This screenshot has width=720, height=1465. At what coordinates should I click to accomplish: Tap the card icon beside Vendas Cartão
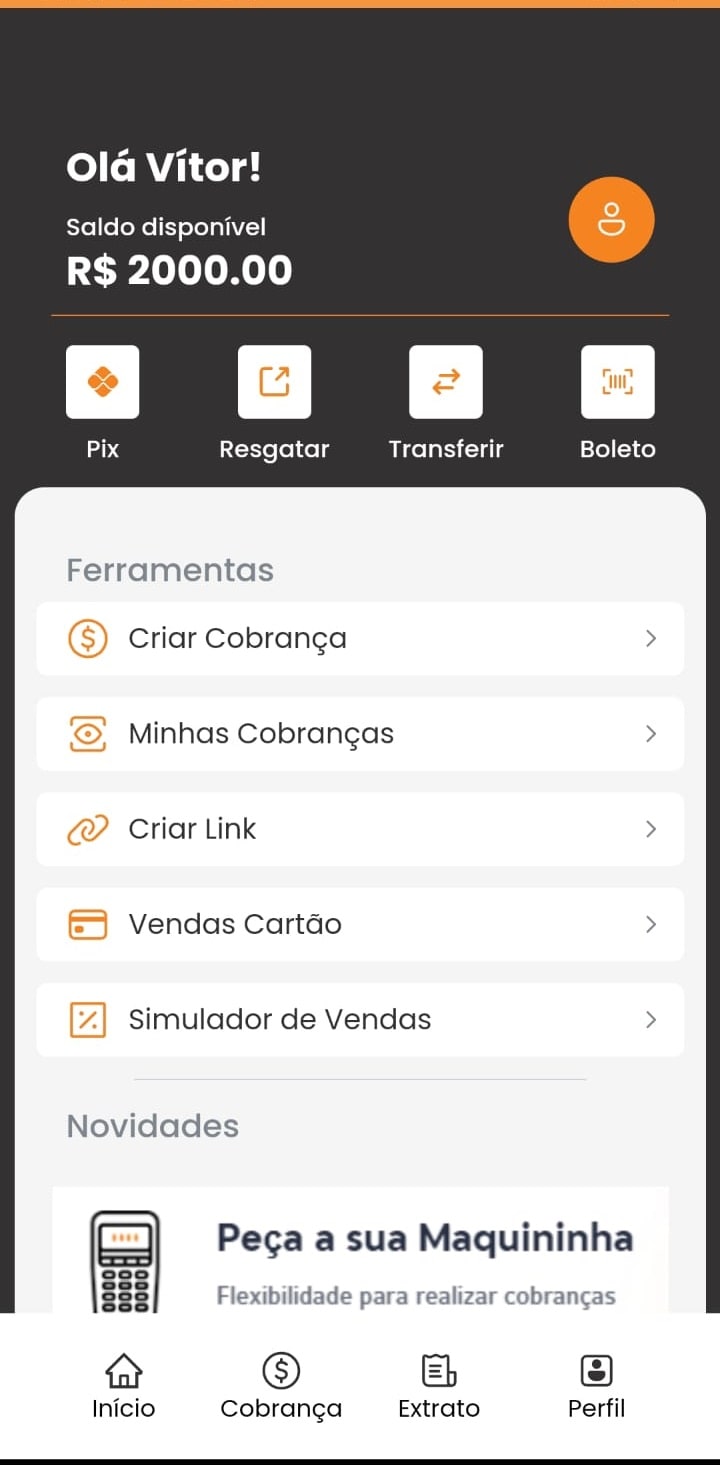88,924
